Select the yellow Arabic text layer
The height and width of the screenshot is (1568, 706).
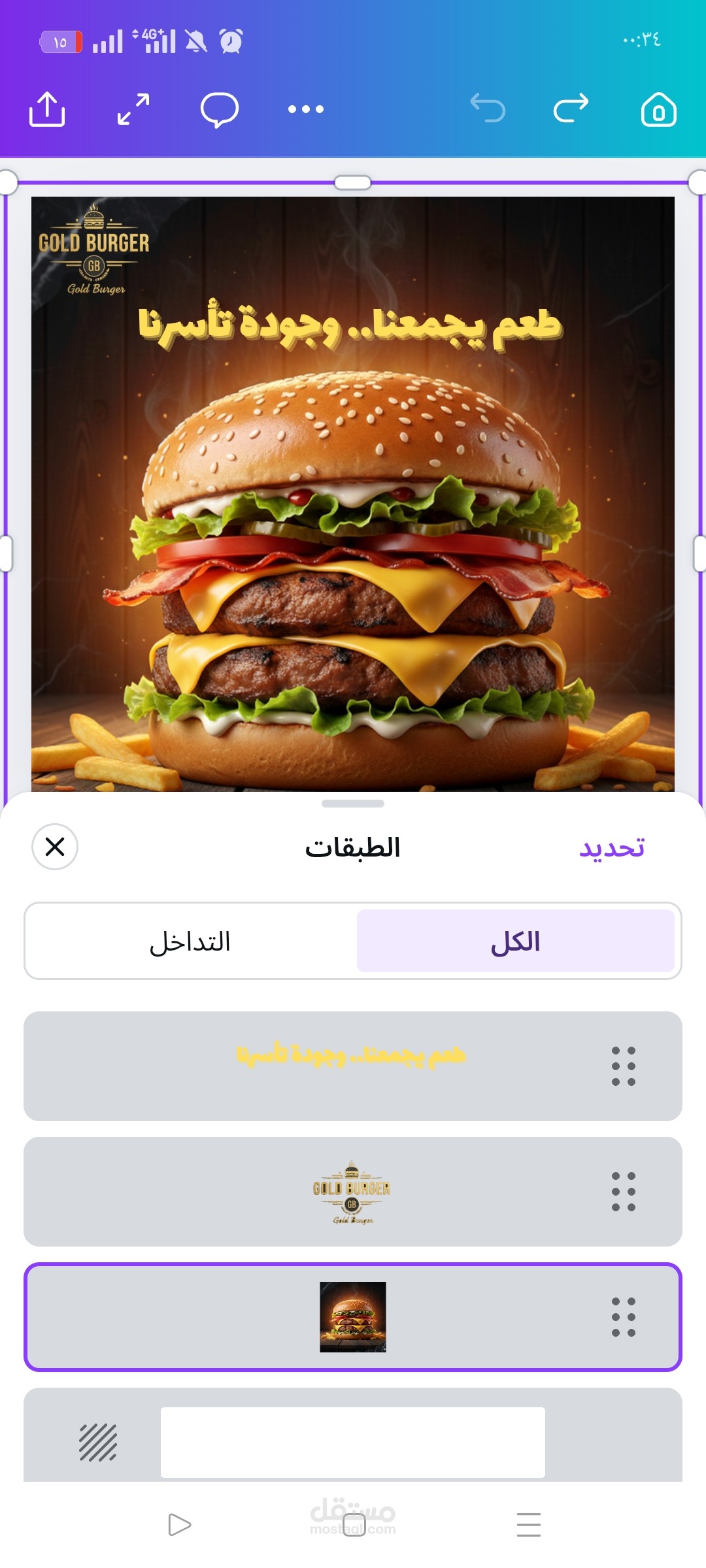click(x=352, y=1066)
